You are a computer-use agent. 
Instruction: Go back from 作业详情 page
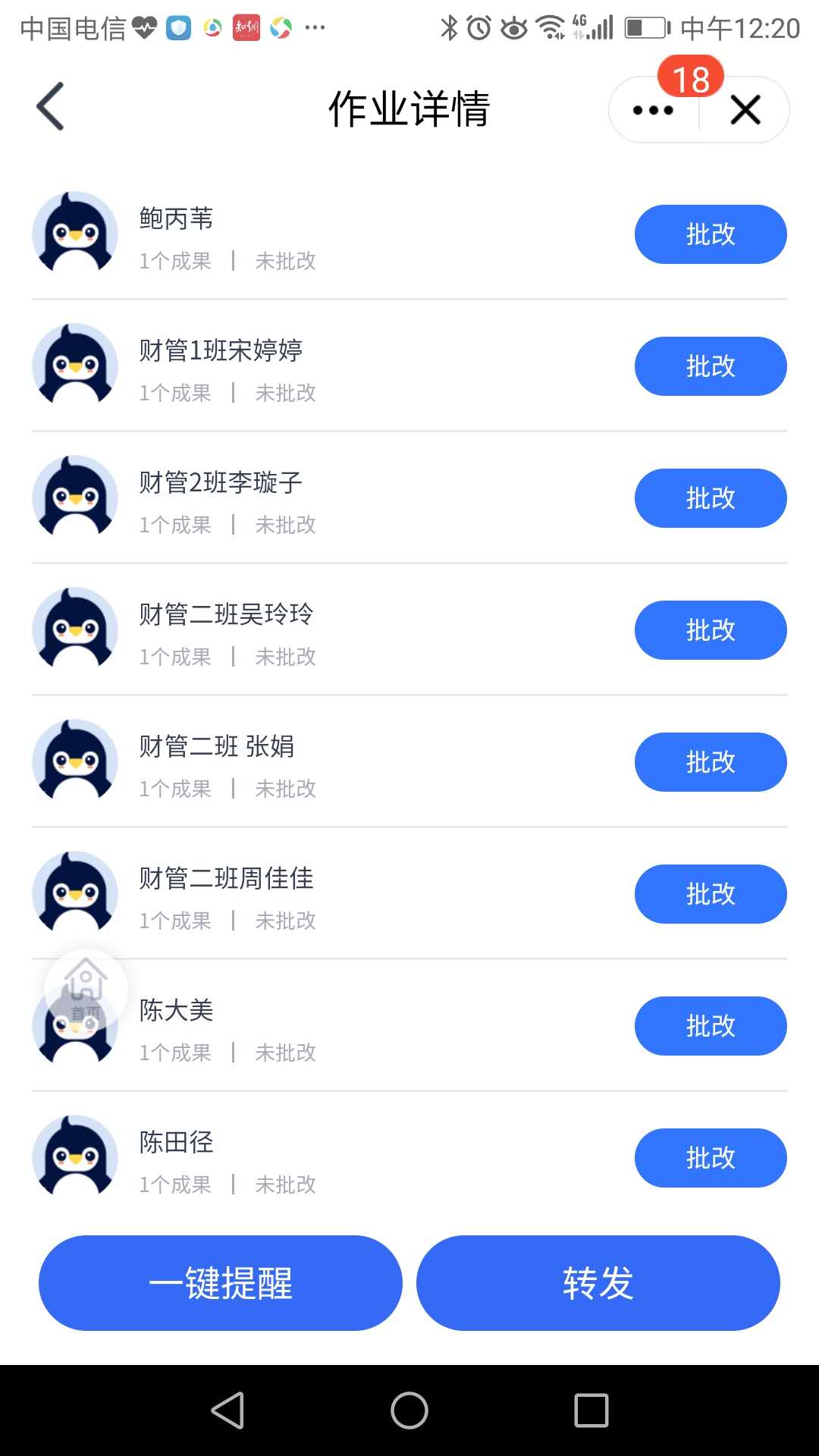(x=51, y=107)
